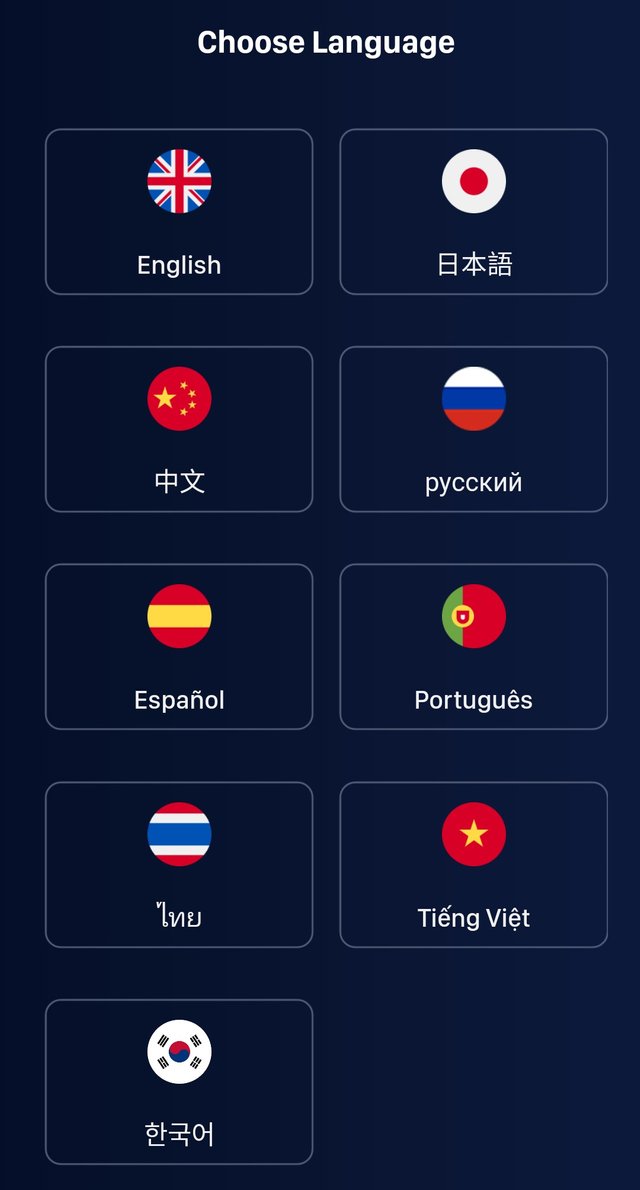Select Español from the list
The width and height of the screenshot is (640, 1190).
[179, 647]
